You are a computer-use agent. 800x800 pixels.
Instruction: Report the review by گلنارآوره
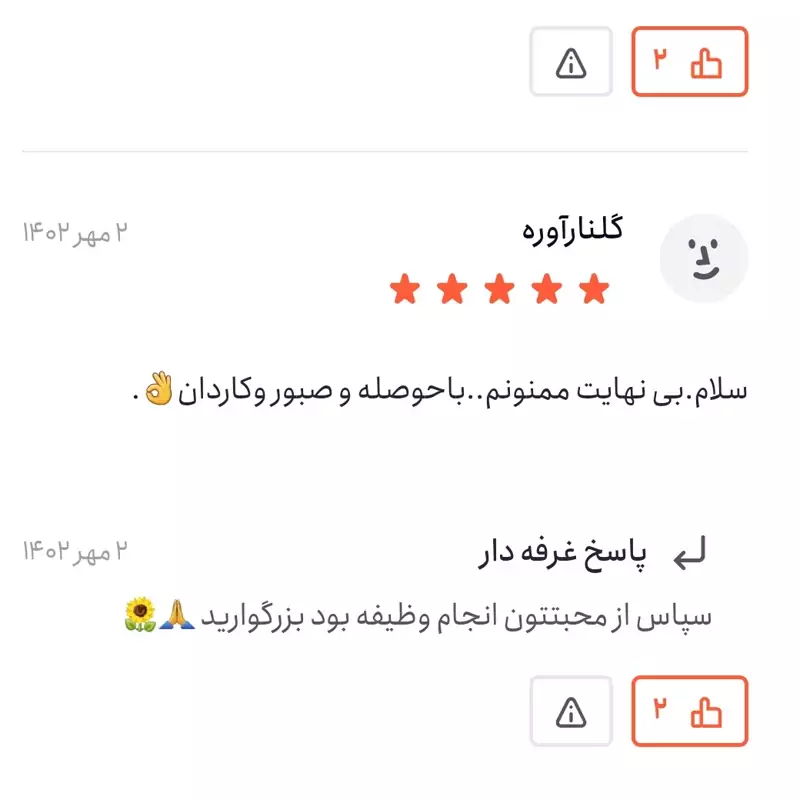pos(570,711)
